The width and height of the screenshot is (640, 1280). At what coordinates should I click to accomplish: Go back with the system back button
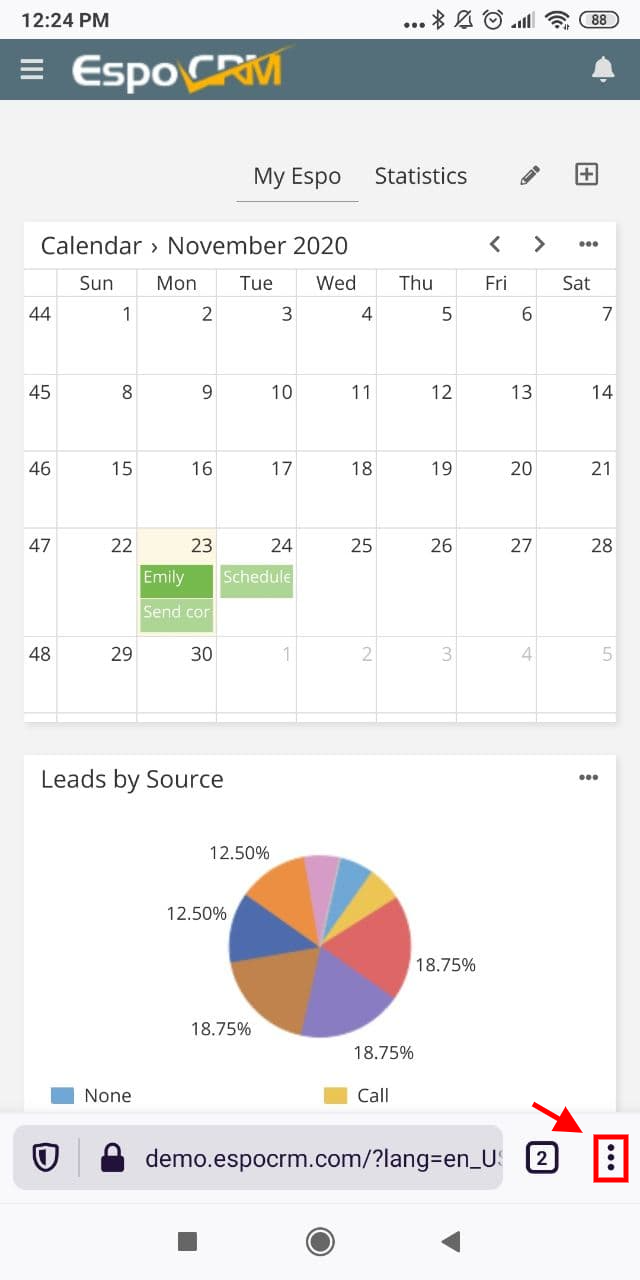pos(451,1242)
